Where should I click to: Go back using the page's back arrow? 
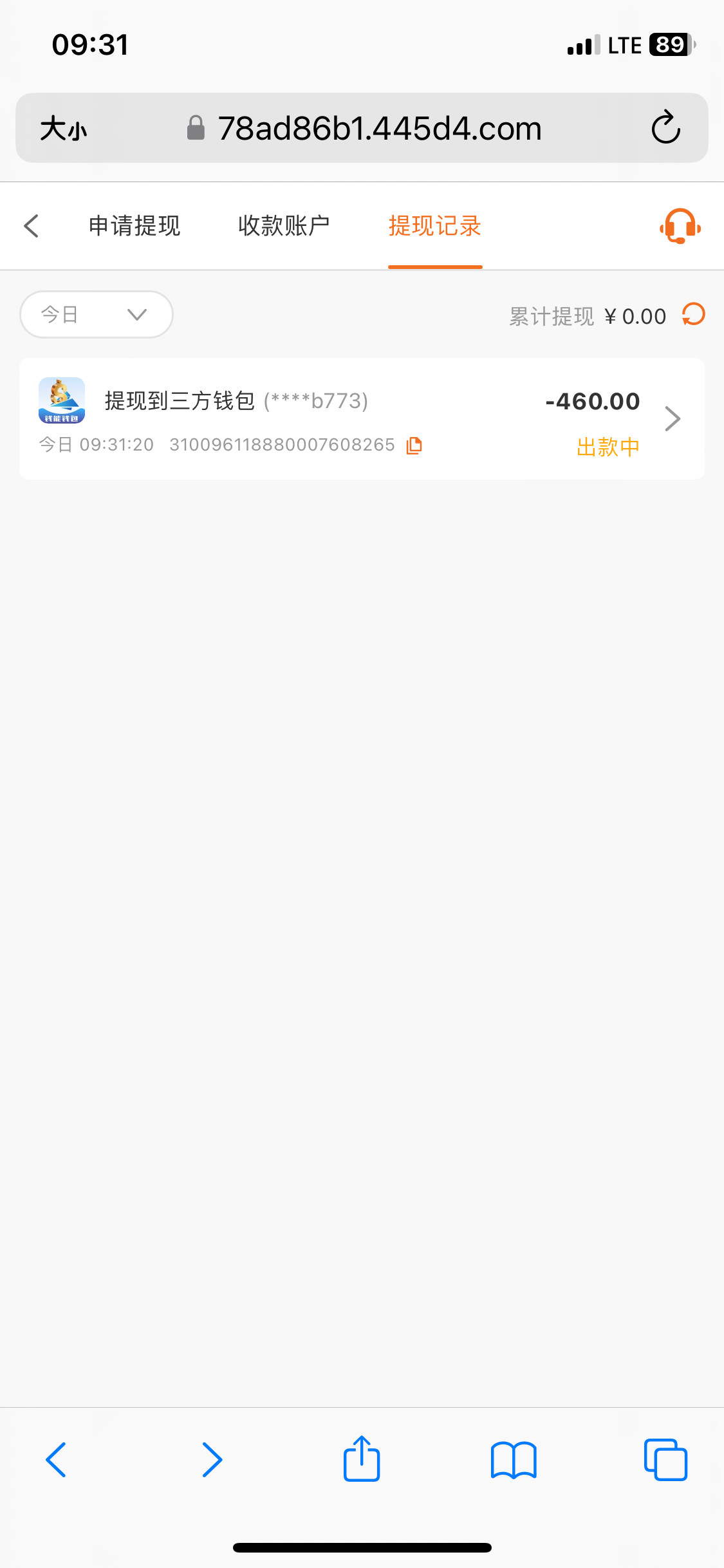(x=32, y=226)
